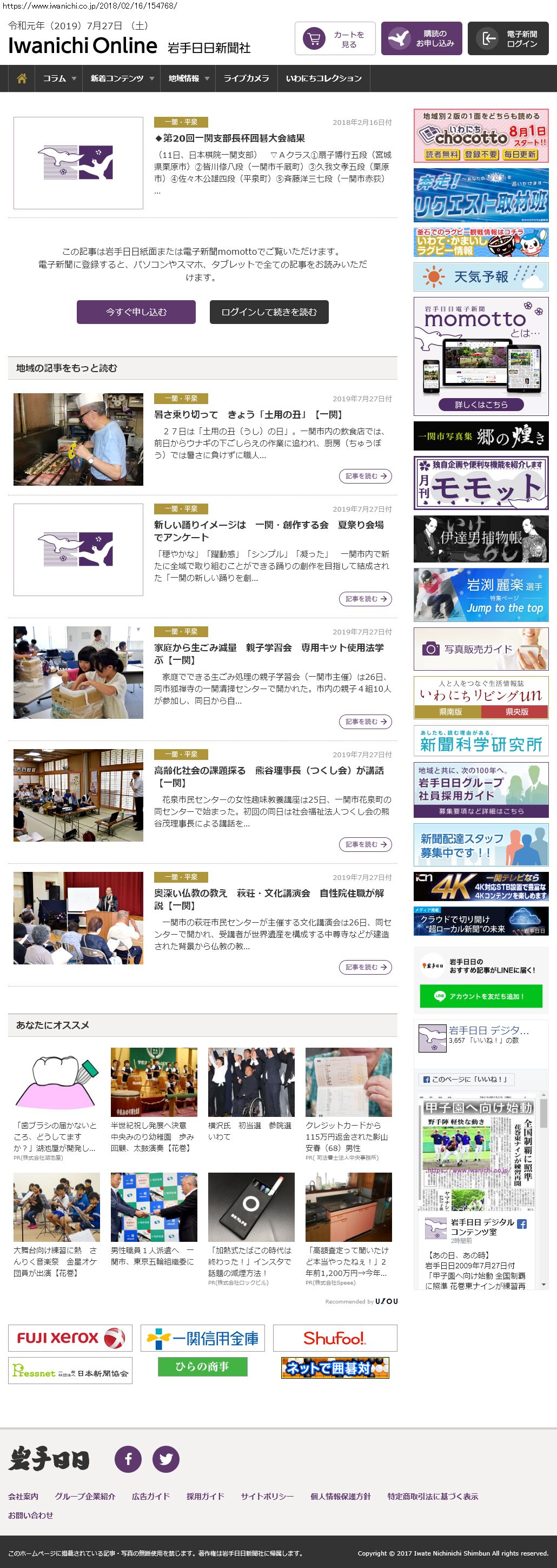
Task: Open the 会社案内 footer link
Action: tap(23, 1496)
